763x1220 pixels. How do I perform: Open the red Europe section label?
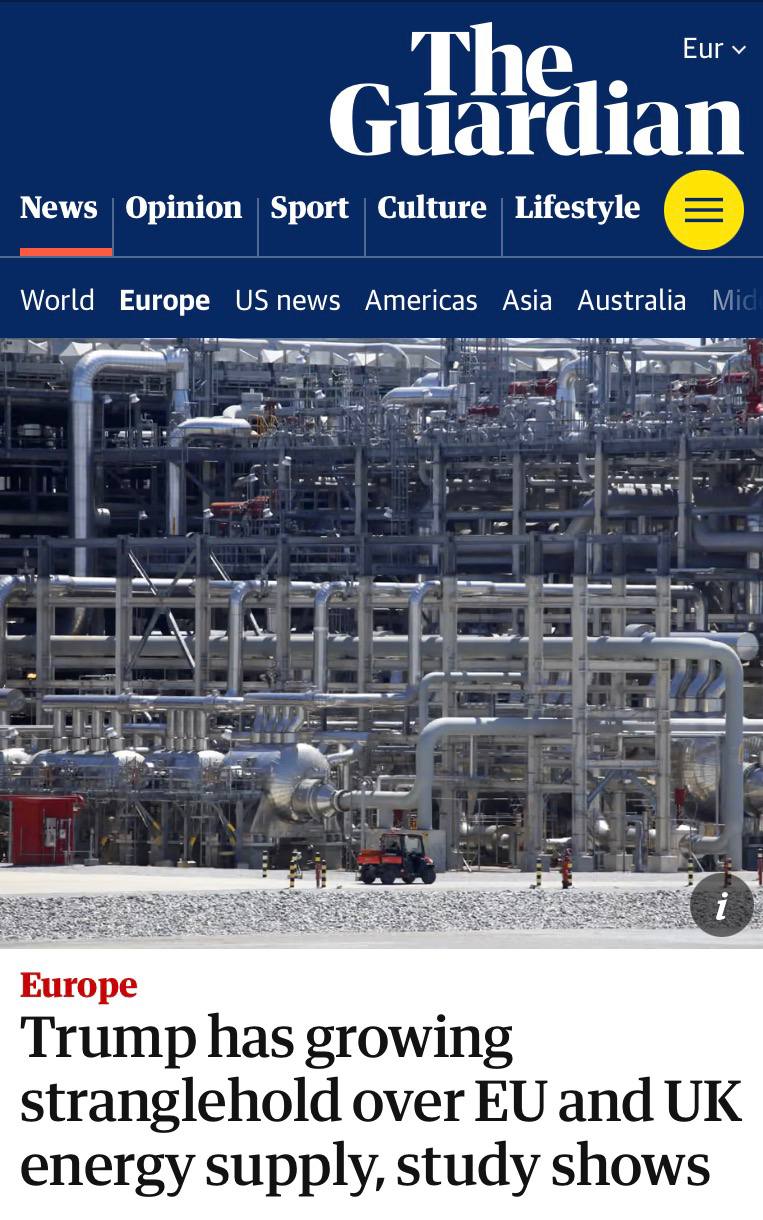(x=79, y=985)
